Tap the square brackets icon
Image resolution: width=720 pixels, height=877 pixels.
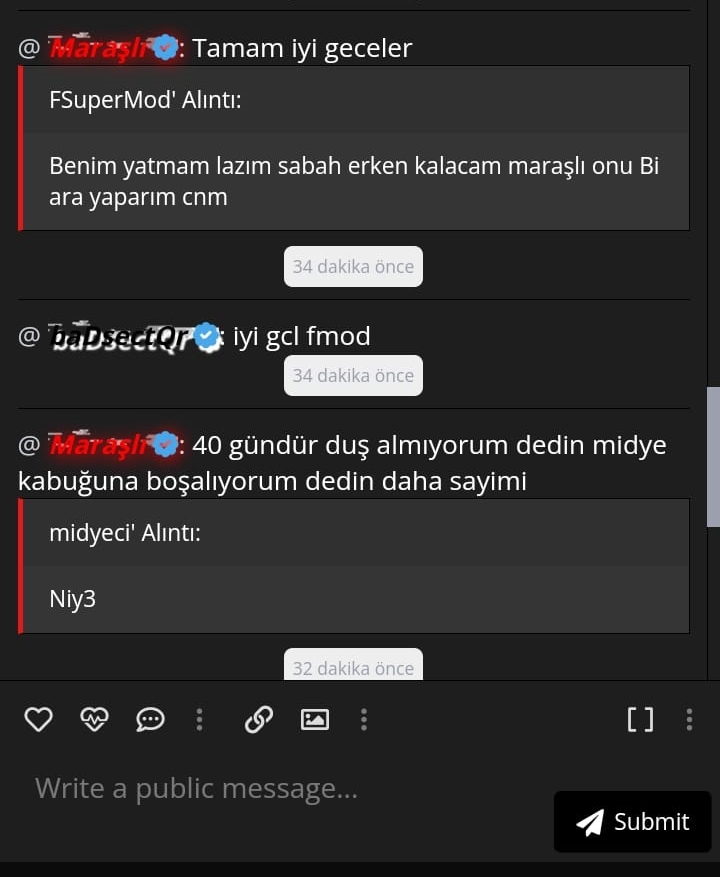point(640,719)
